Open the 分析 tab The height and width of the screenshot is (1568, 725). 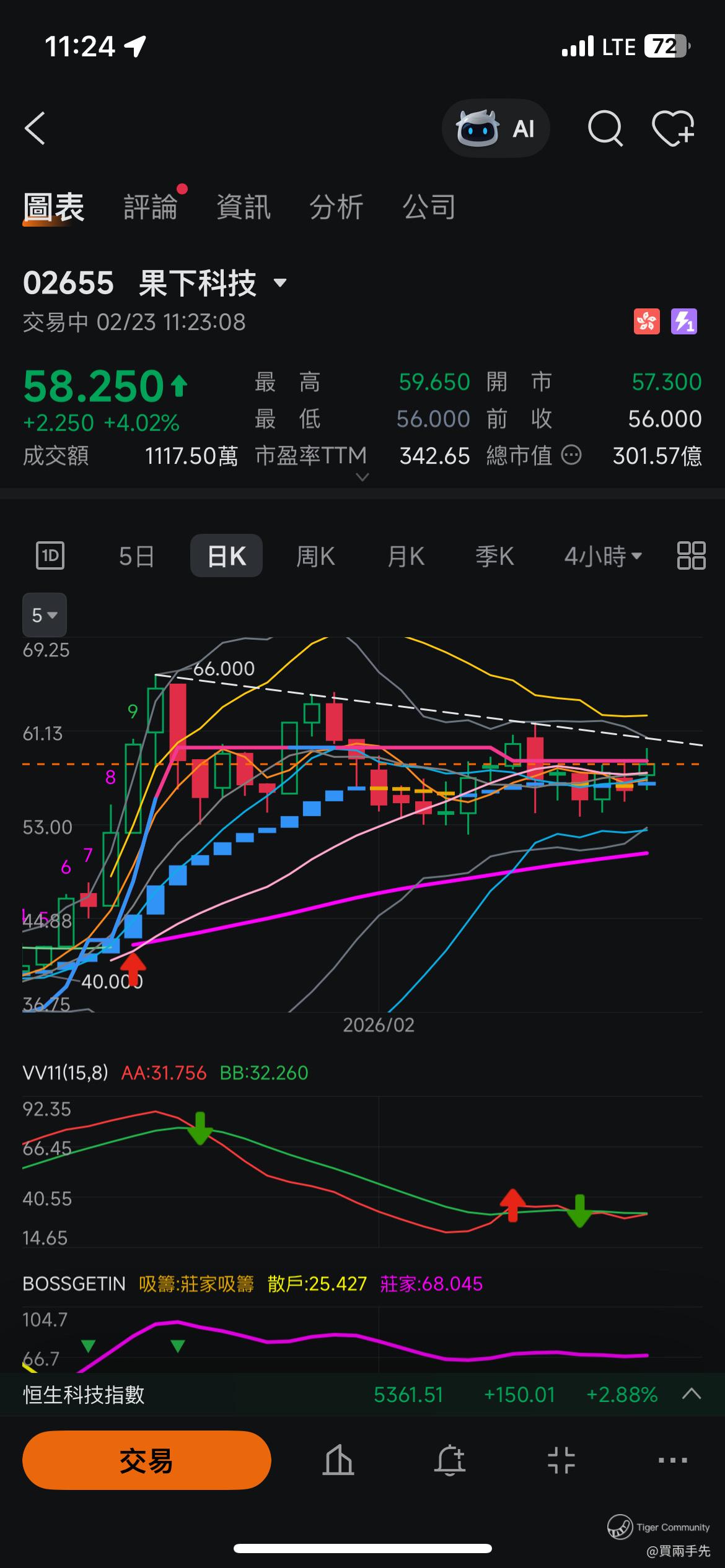click(336, 207)
